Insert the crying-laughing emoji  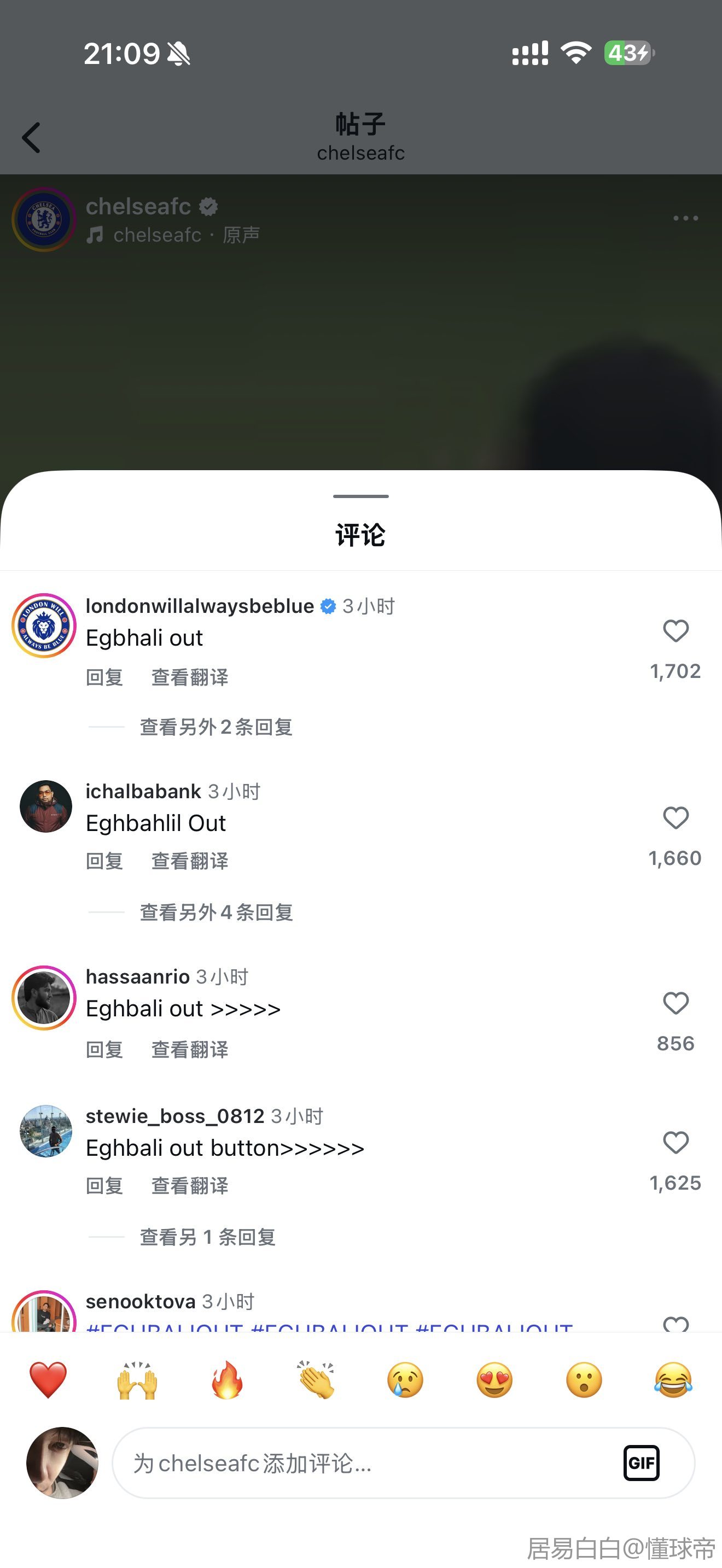(x=673, y=1380)
